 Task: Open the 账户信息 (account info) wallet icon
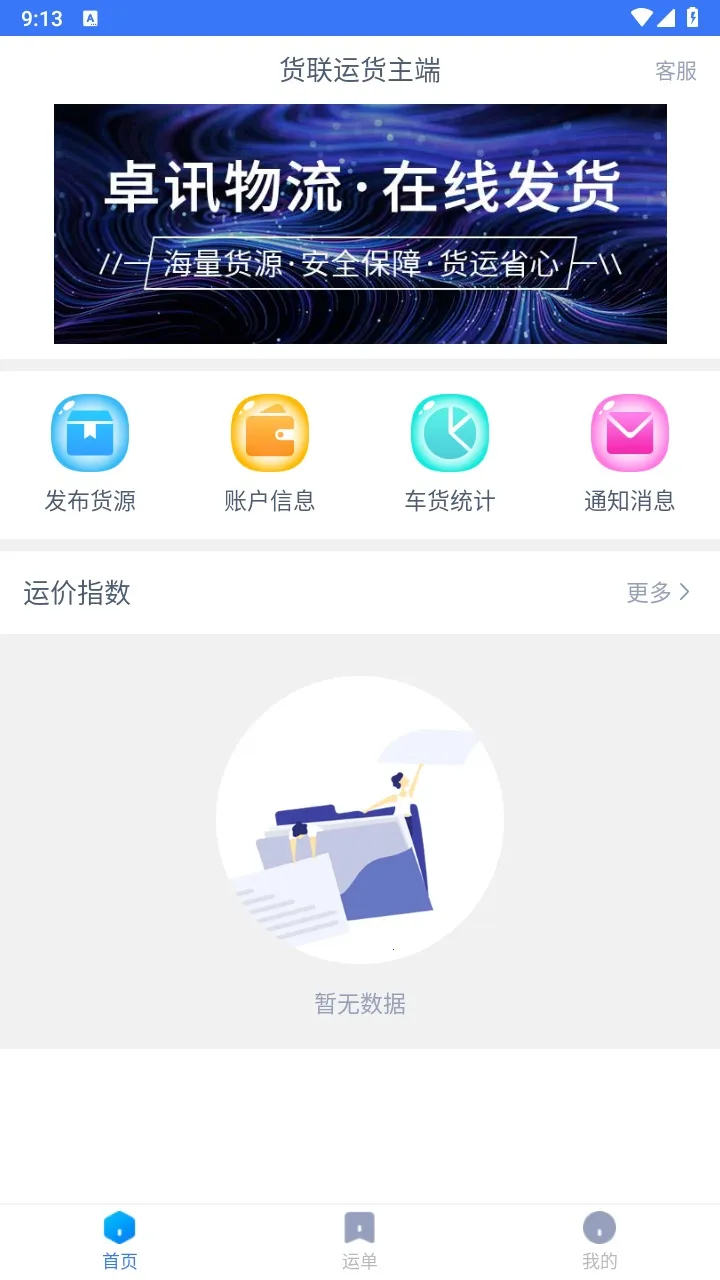pos(269,432)
